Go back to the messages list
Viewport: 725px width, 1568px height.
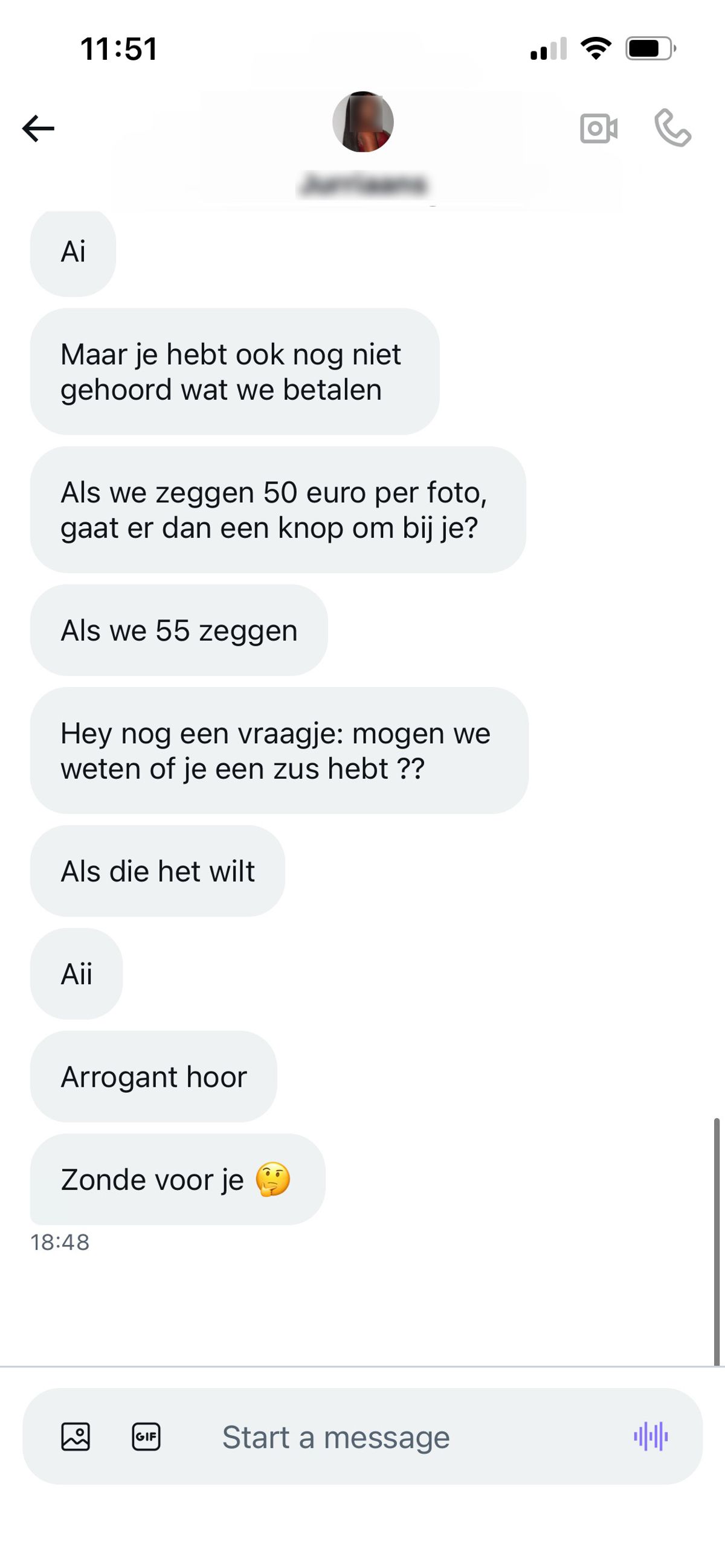pos(39,129)
